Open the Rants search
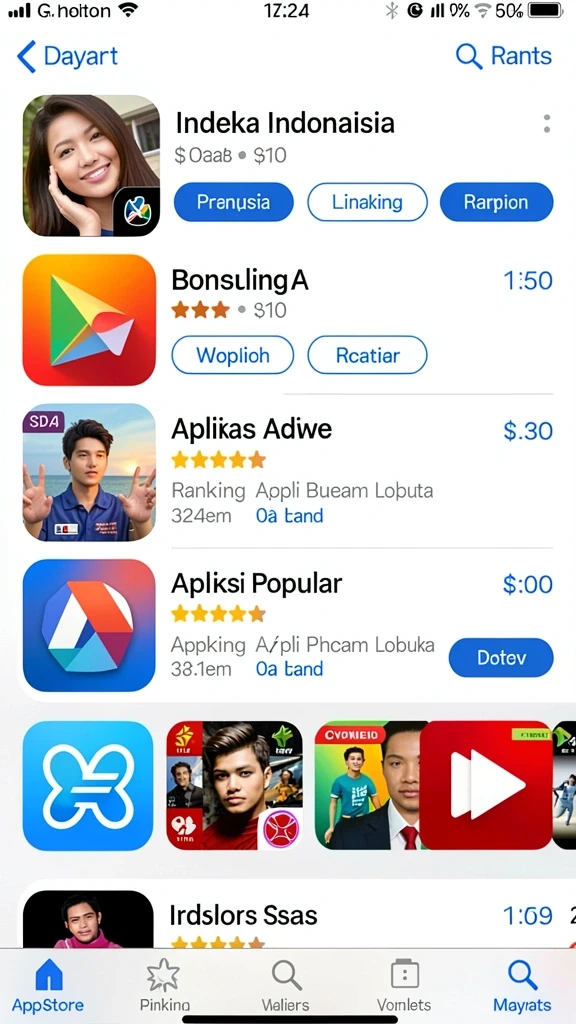Viewport: 576px width, 1024px height. pos(504,56)
